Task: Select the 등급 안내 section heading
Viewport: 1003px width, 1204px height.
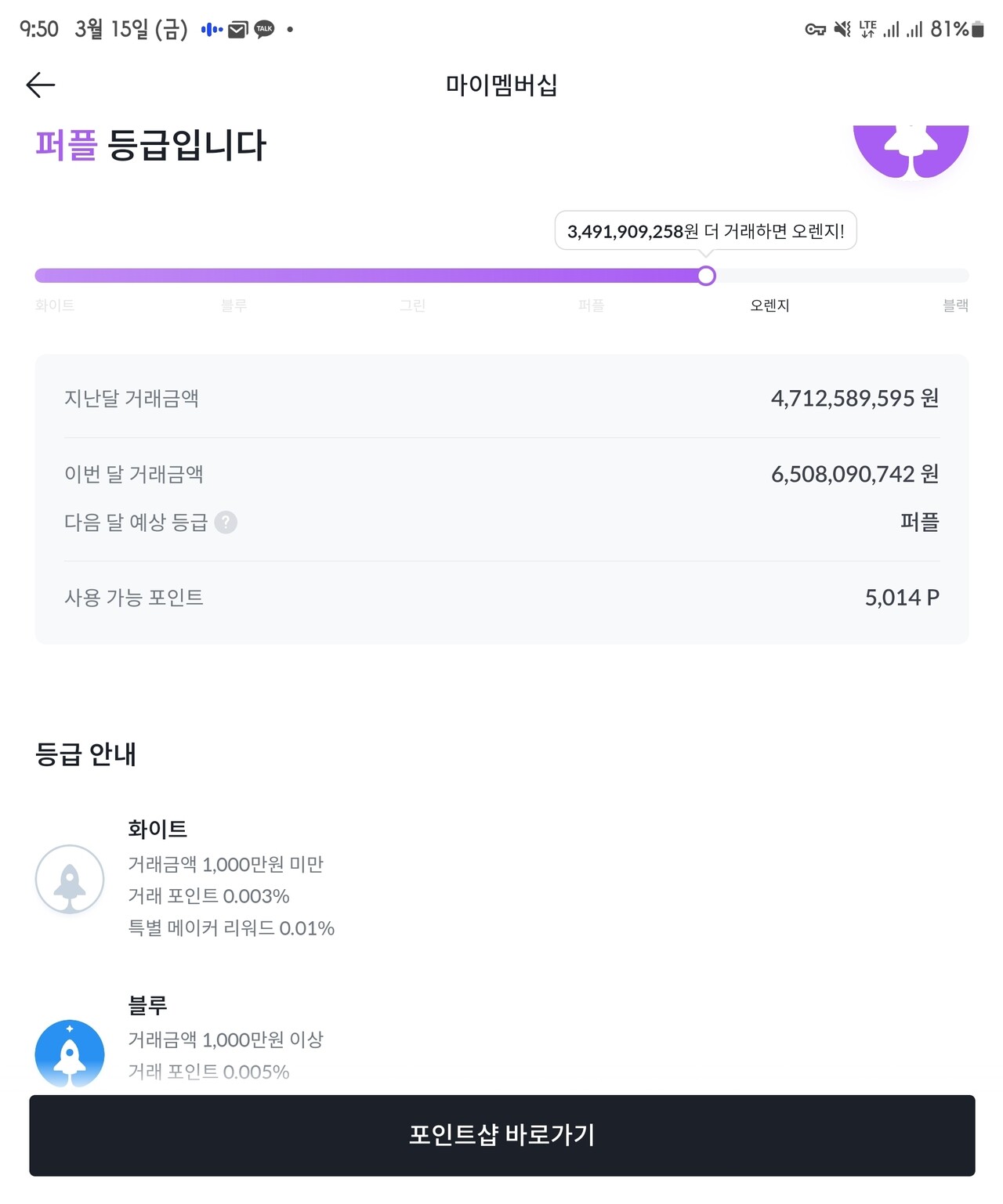Action: tap(85, 755)
